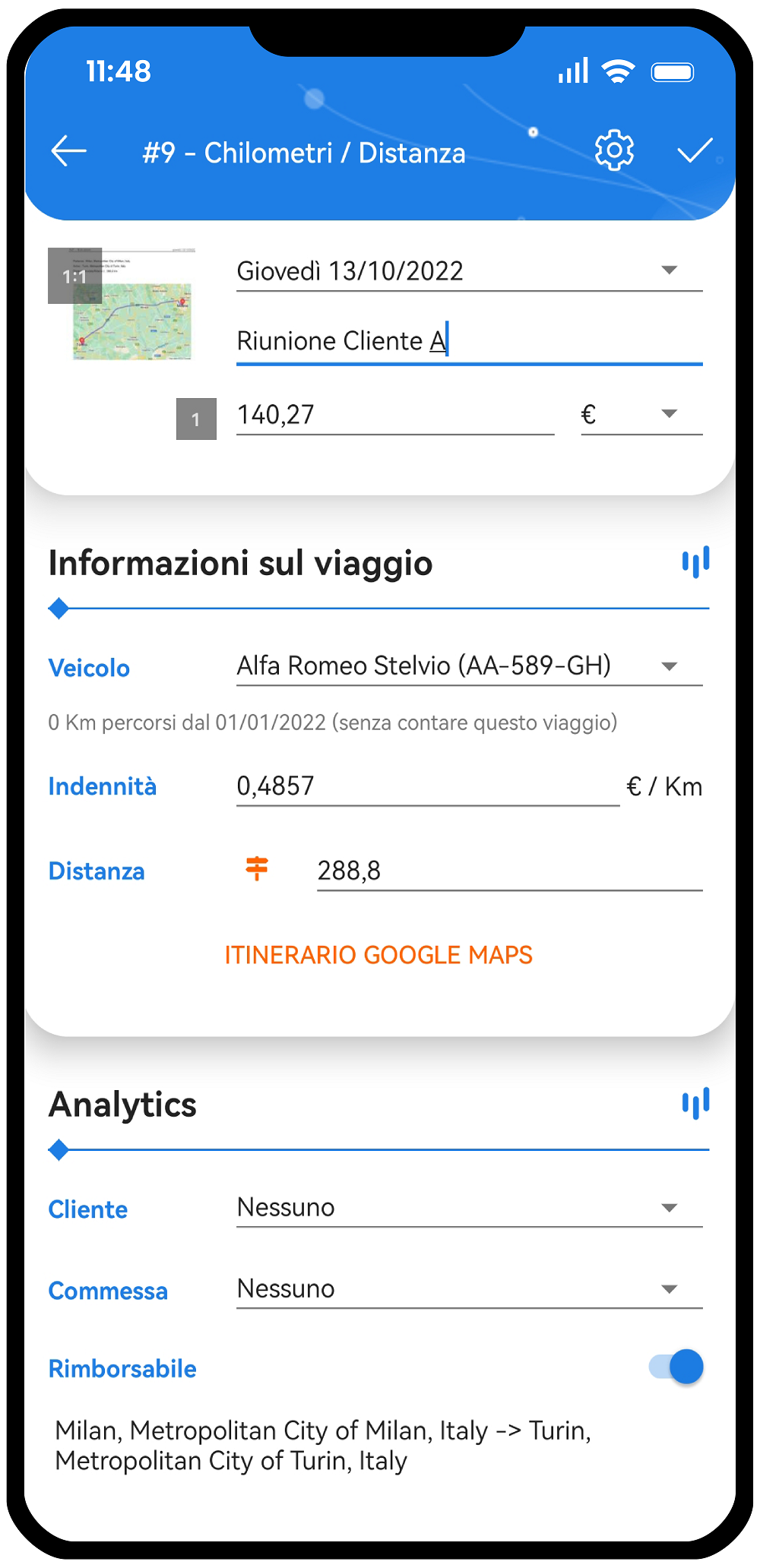Edit the Distanza value 288,8

coord(508,871)
